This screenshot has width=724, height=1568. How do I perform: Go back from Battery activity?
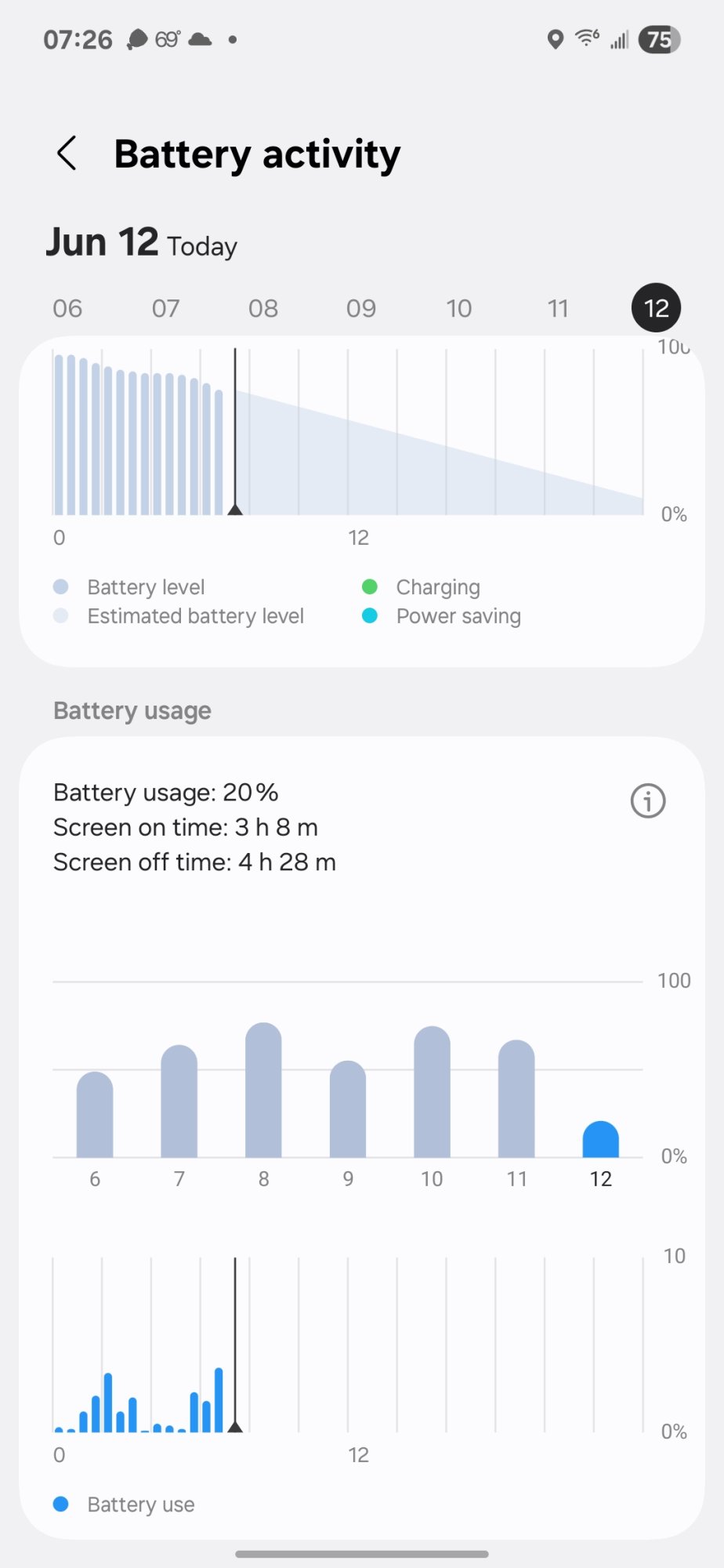click(67, 153)
